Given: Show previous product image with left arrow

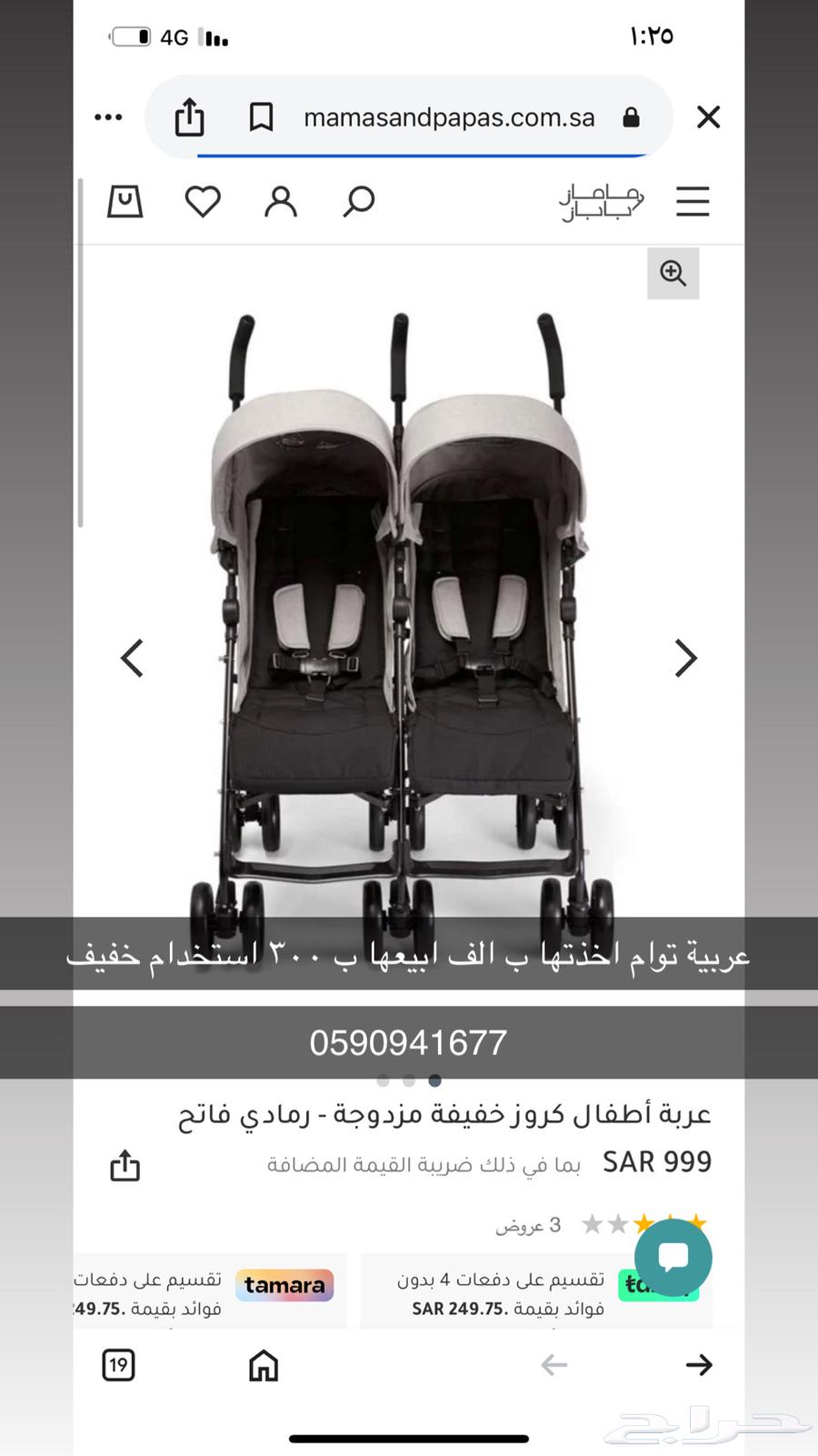Looking at the screenshot, I should point(133,657).
